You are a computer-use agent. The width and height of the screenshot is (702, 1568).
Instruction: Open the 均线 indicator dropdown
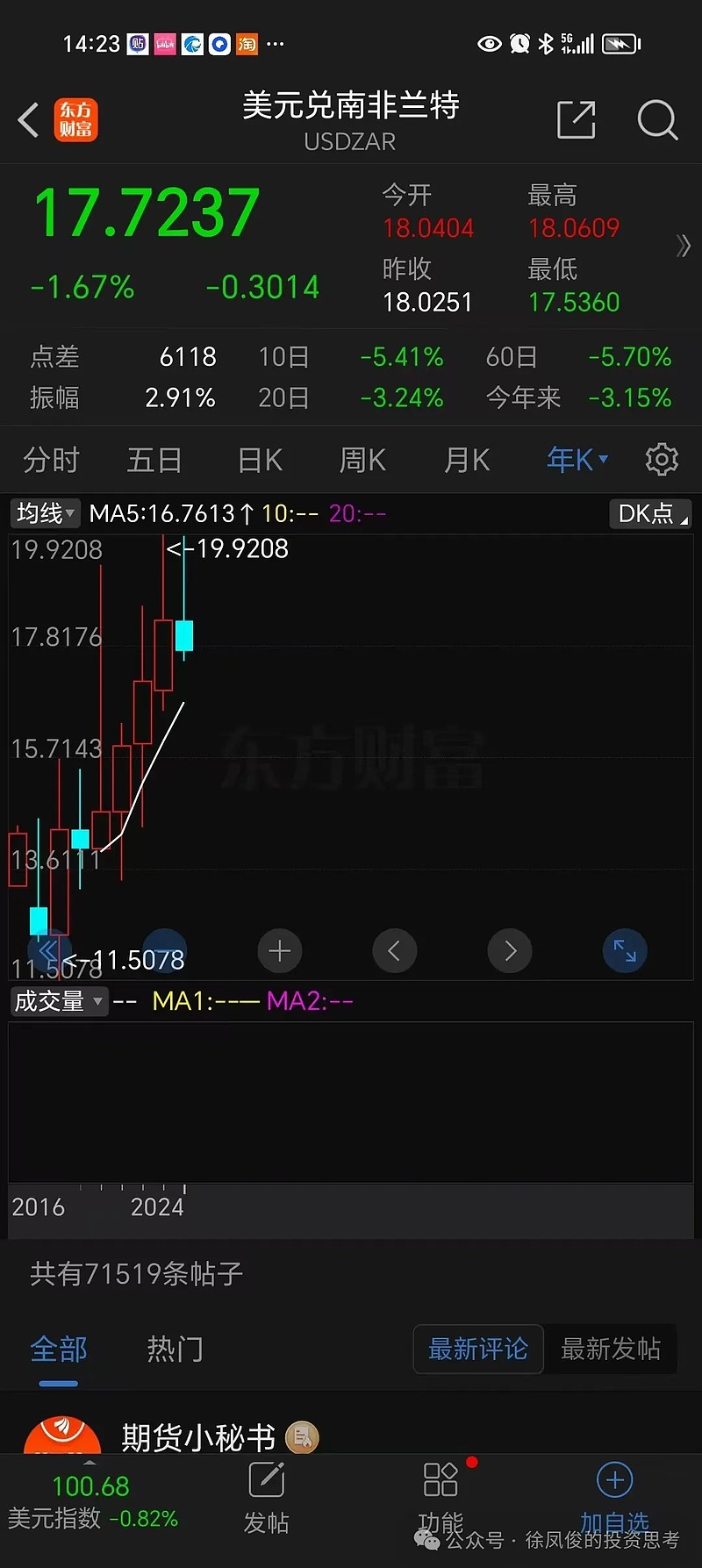pos(45,512)
